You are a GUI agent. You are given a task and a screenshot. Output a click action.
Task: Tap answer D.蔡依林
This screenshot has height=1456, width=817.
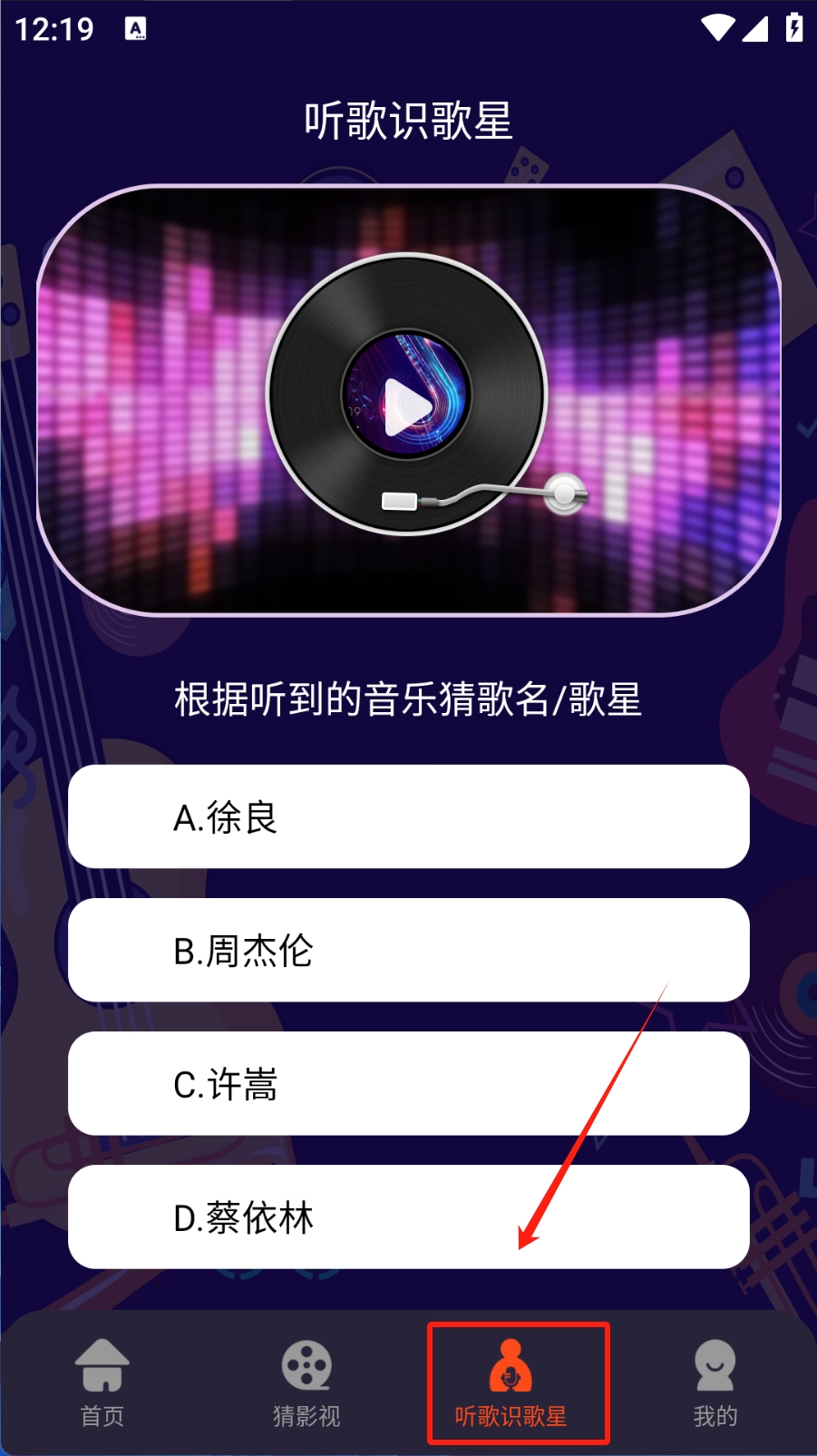tap(408, 1217)
